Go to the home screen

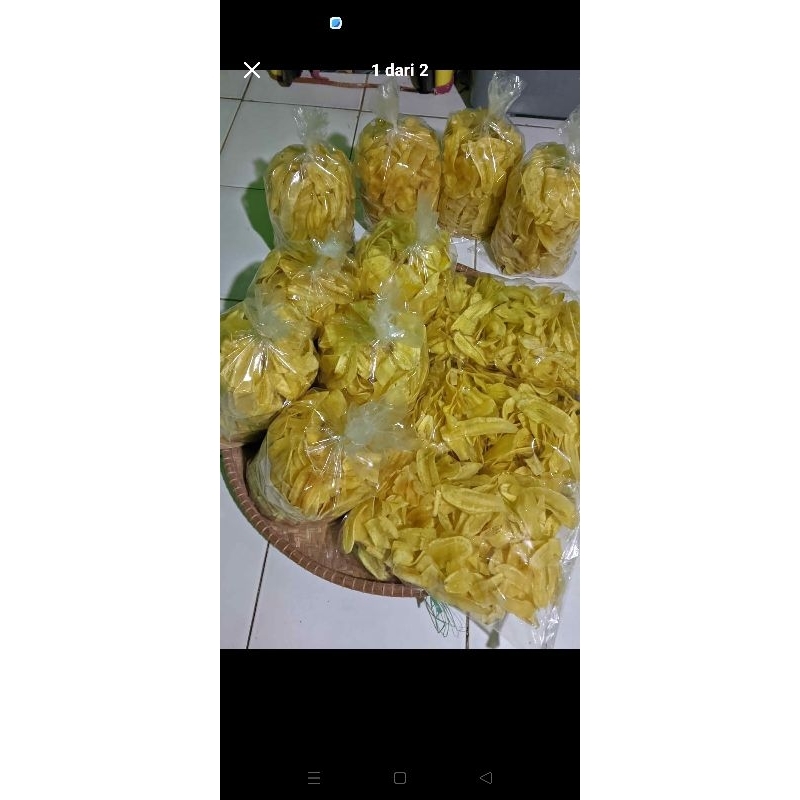[400, 778]
